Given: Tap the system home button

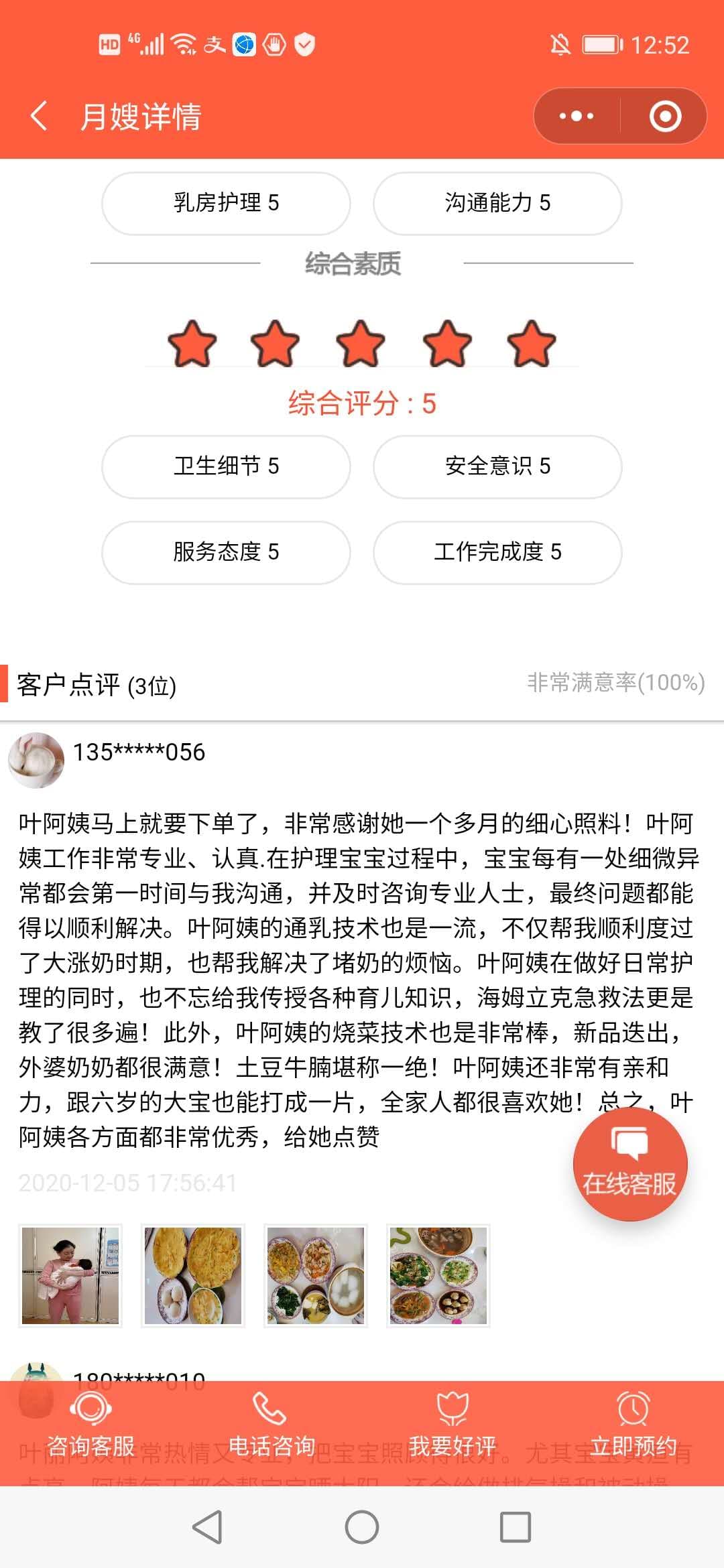Looking at the screenshot, I should [362, 1528].
